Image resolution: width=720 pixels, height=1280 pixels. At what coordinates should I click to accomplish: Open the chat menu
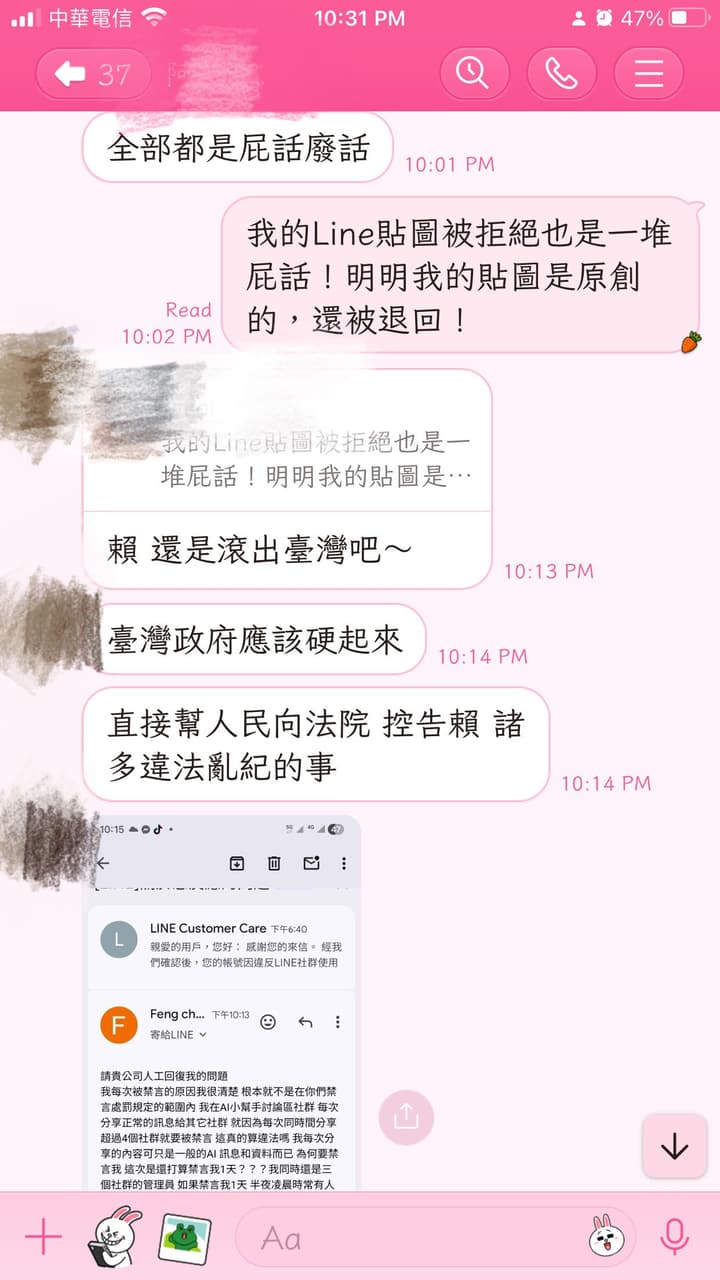point(649,73)
